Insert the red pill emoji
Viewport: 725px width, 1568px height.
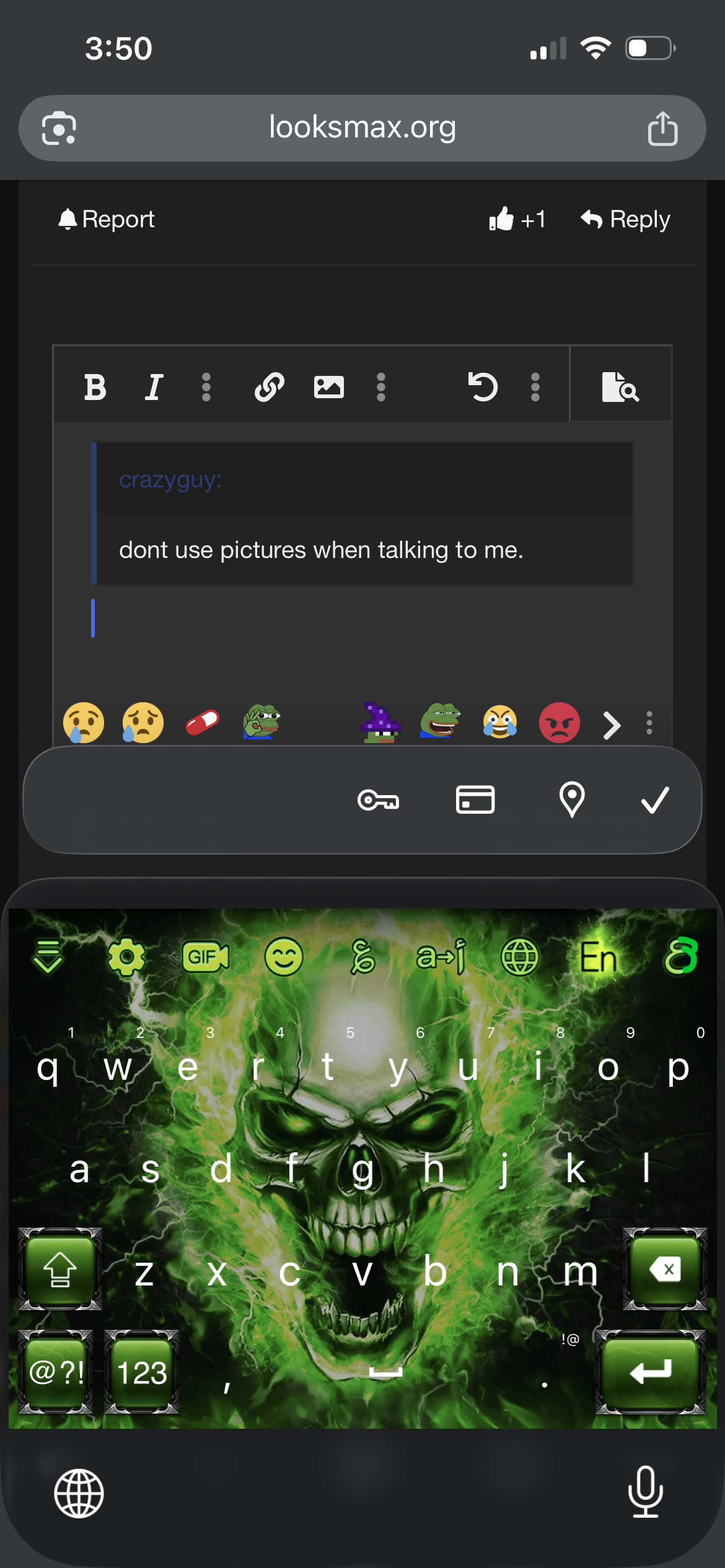pyautogui.click(x=202, y=723)
